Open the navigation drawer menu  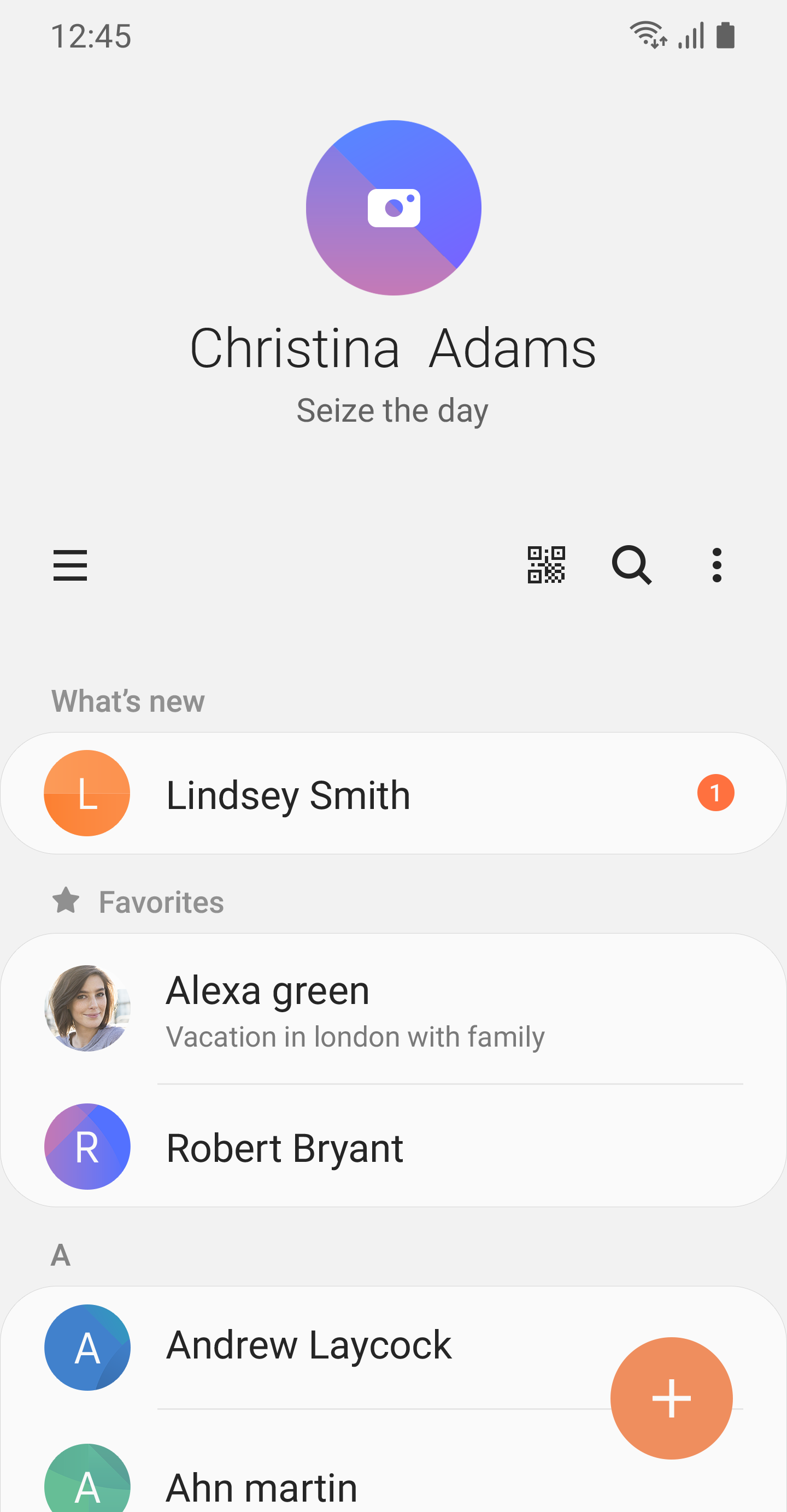click(69, 565)
